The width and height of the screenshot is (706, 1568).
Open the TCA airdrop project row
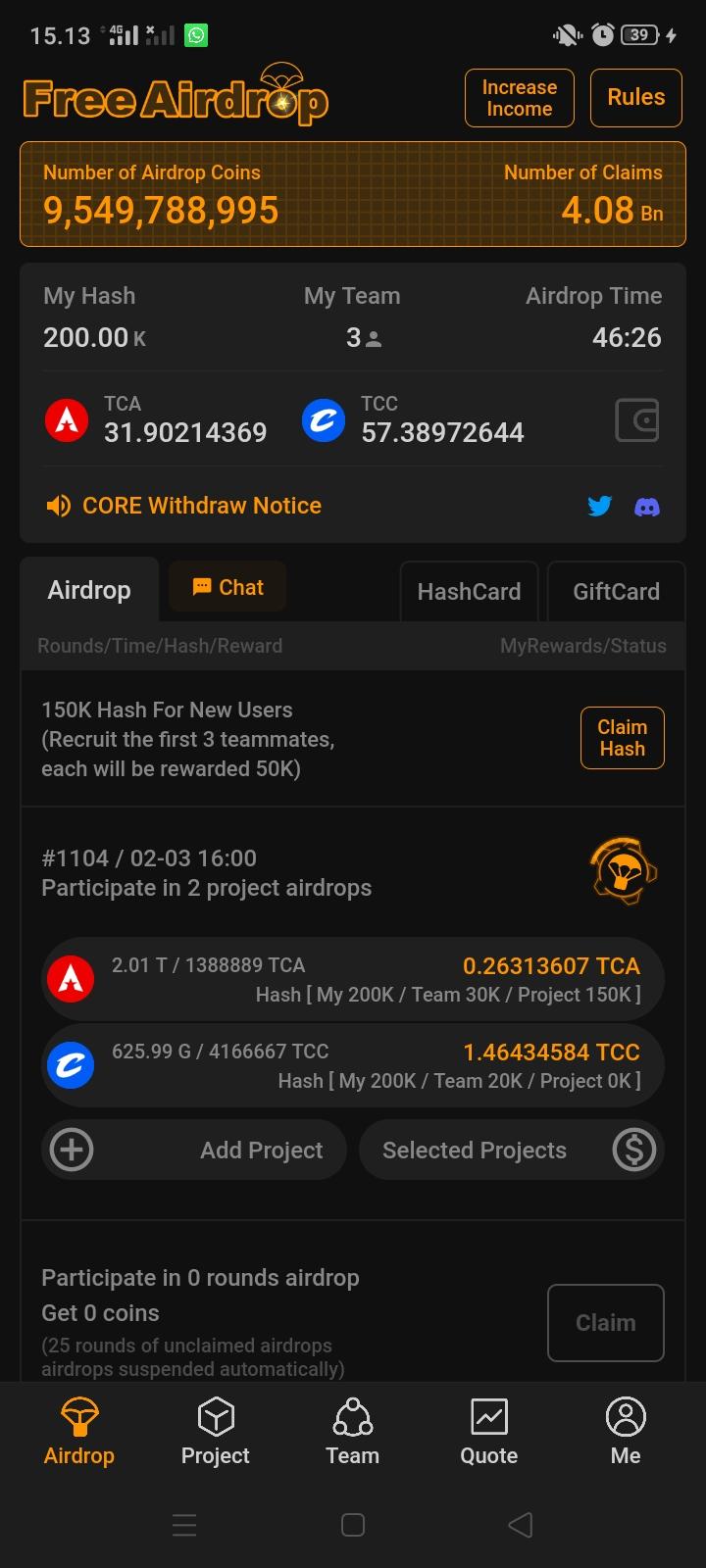(x=353, y=979)
